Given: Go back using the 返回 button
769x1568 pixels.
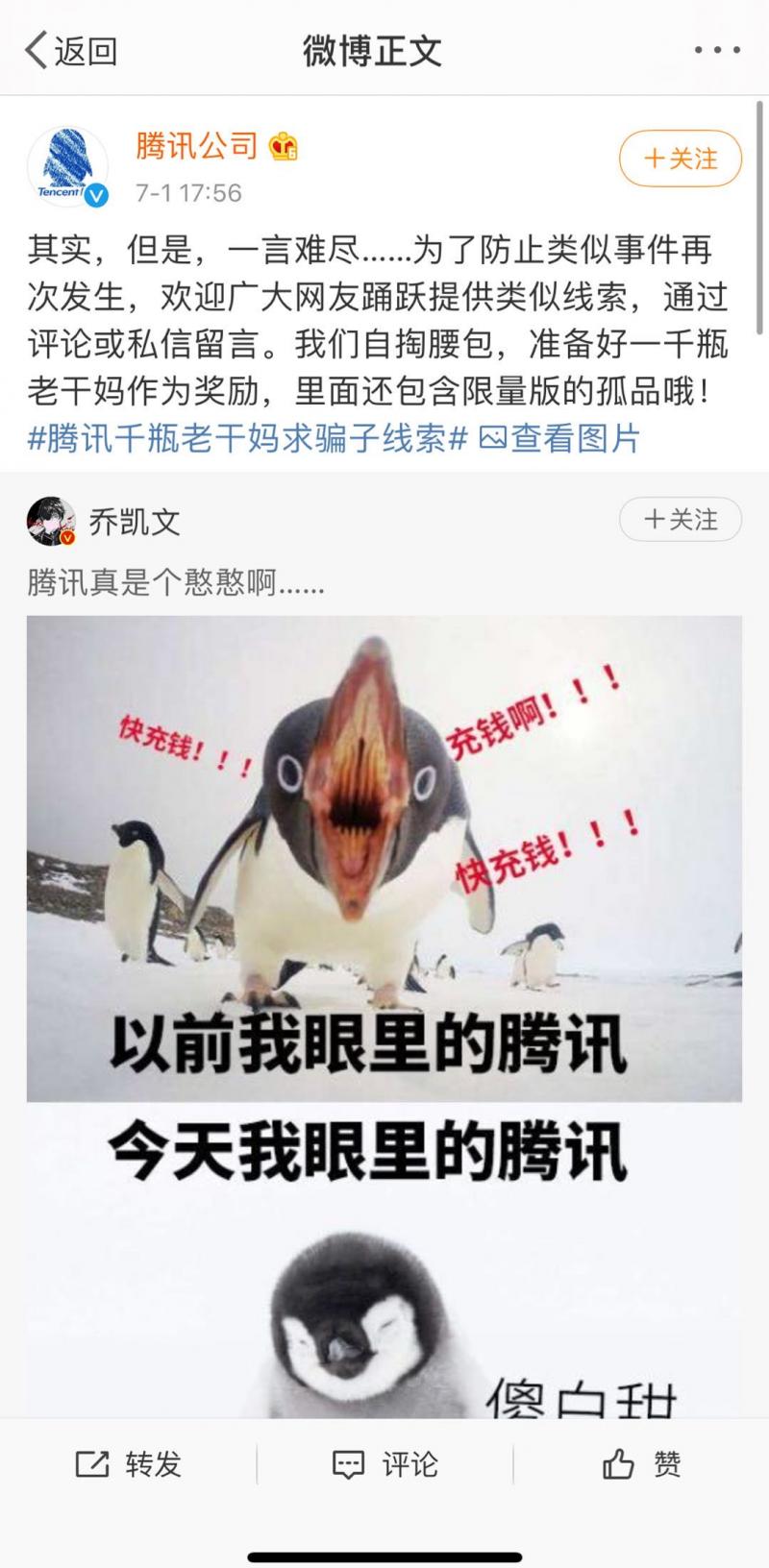Looking at the screenshot, I should click(x=71, y=50).
